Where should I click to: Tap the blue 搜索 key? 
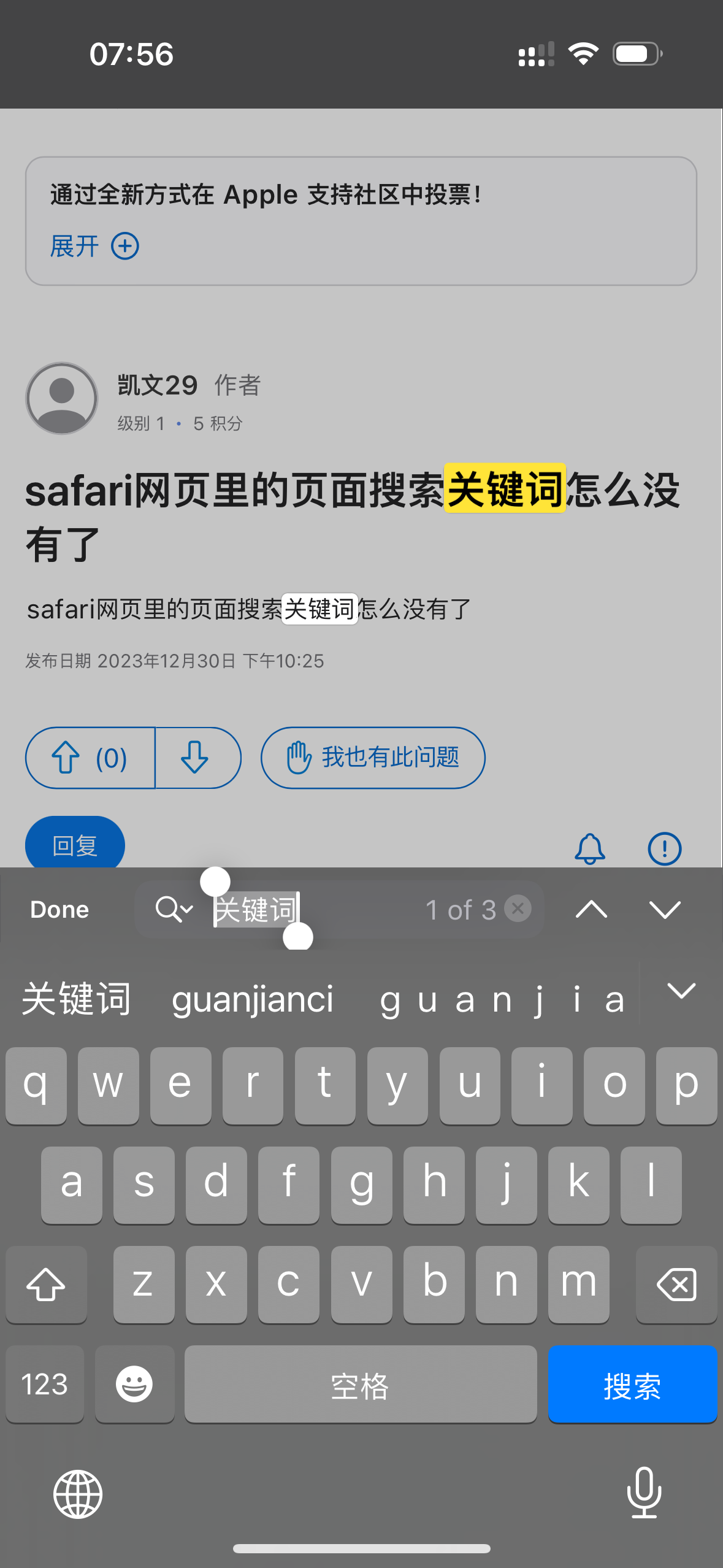(x=632, y=1385)
